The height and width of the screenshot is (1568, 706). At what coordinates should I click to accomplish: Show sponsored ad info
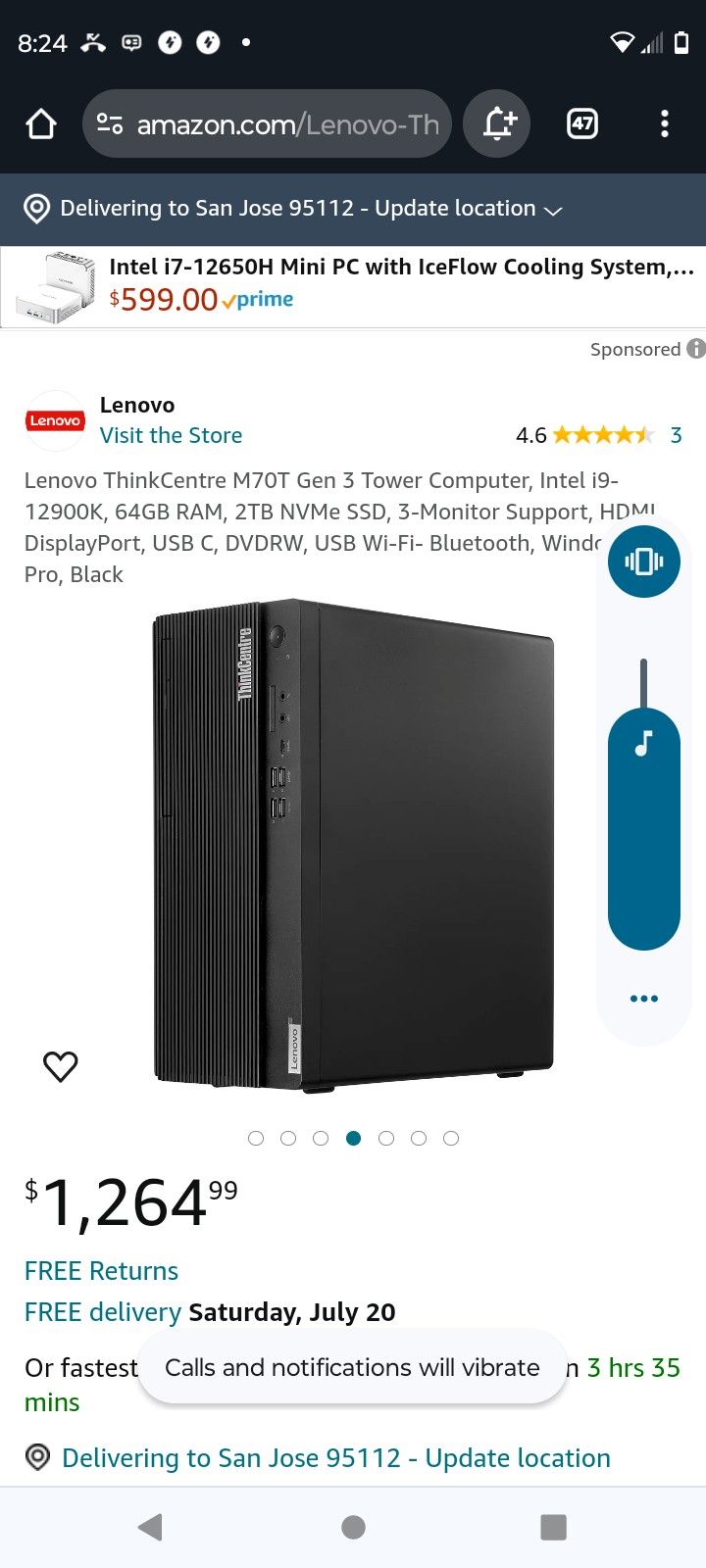point(695,349)
